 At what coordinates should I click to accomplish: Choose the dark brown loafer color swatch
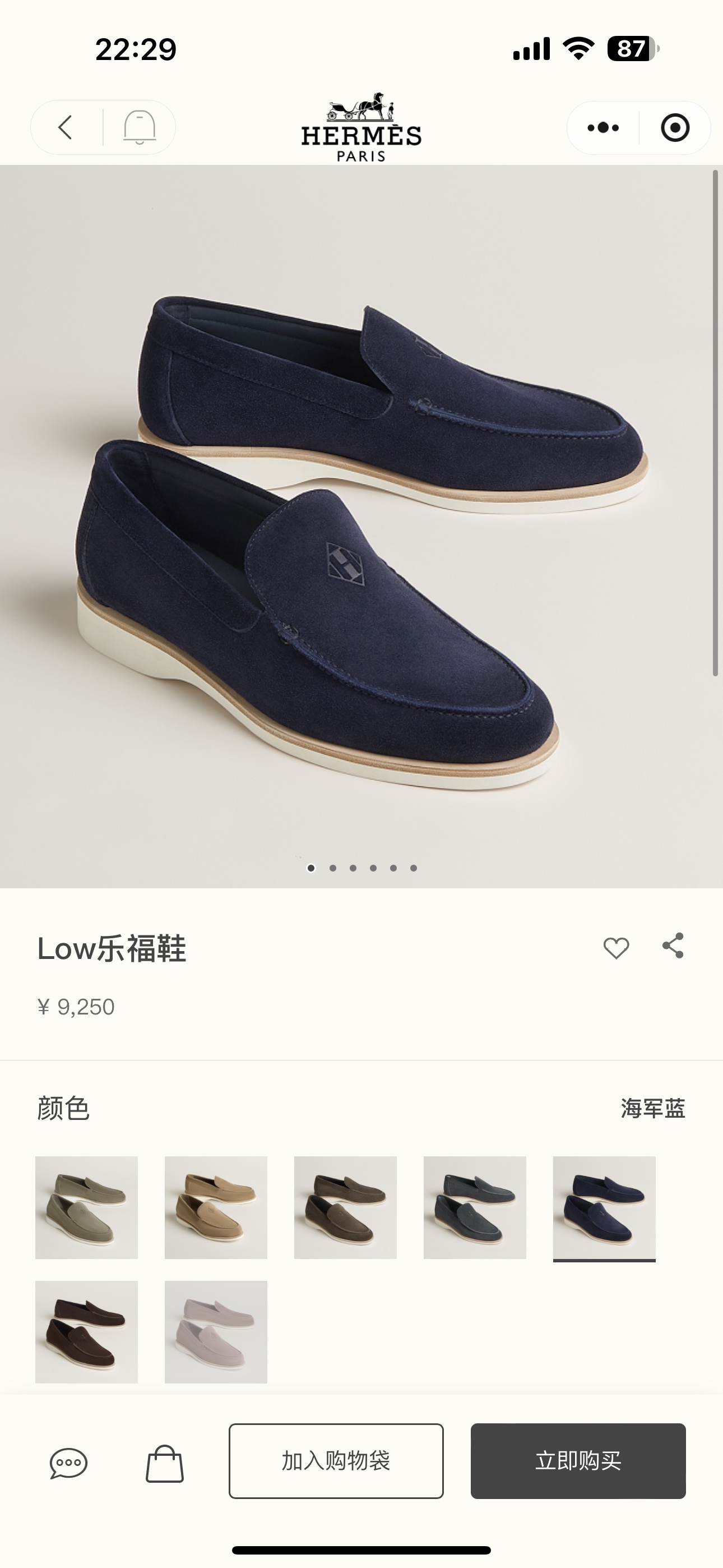[x=86, y=1332]
